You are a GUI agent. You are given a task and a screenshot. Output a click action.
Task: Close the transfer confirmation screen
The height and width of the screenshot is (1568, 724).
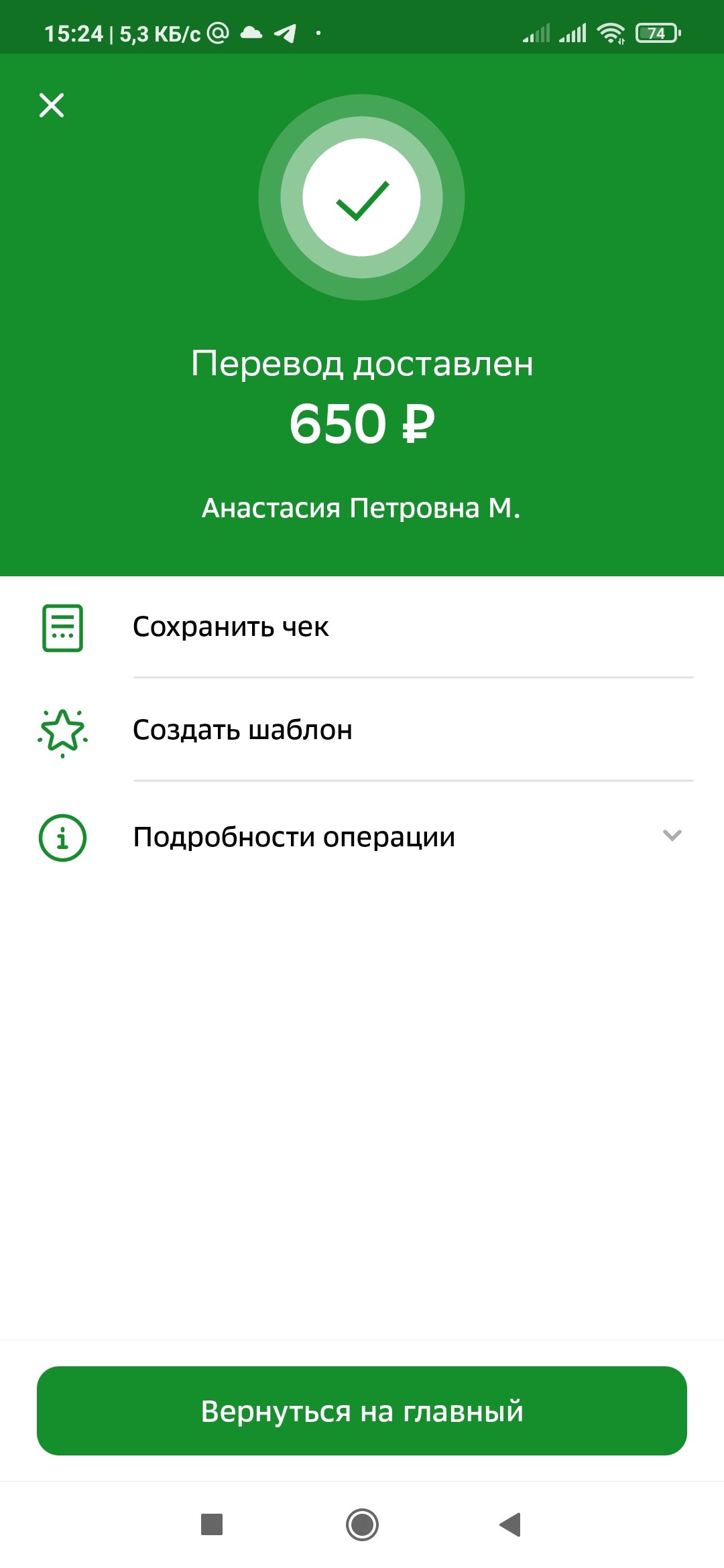pyautogui.click(x=52, y=105)
